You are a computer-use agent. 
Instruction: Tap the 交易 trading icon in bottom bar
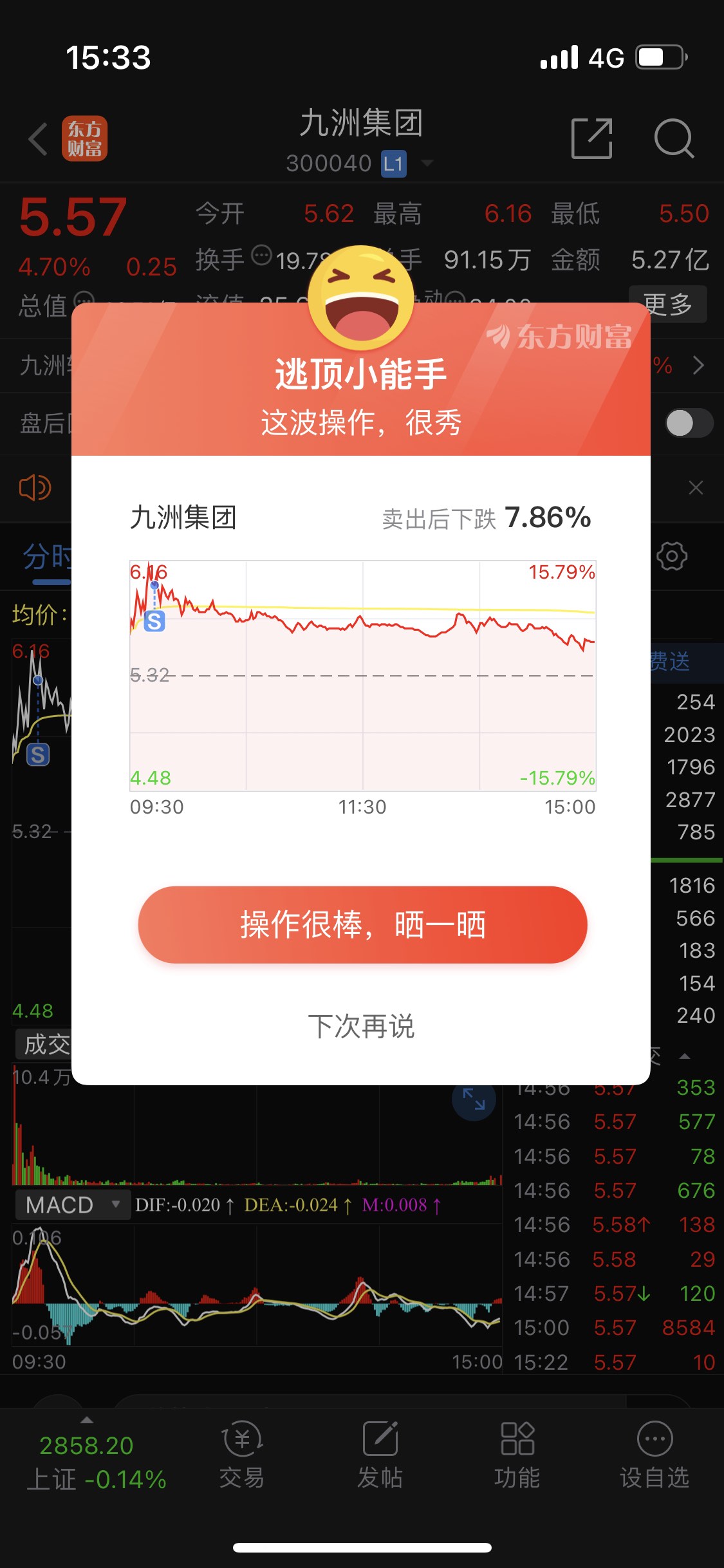coord(243,1455)
